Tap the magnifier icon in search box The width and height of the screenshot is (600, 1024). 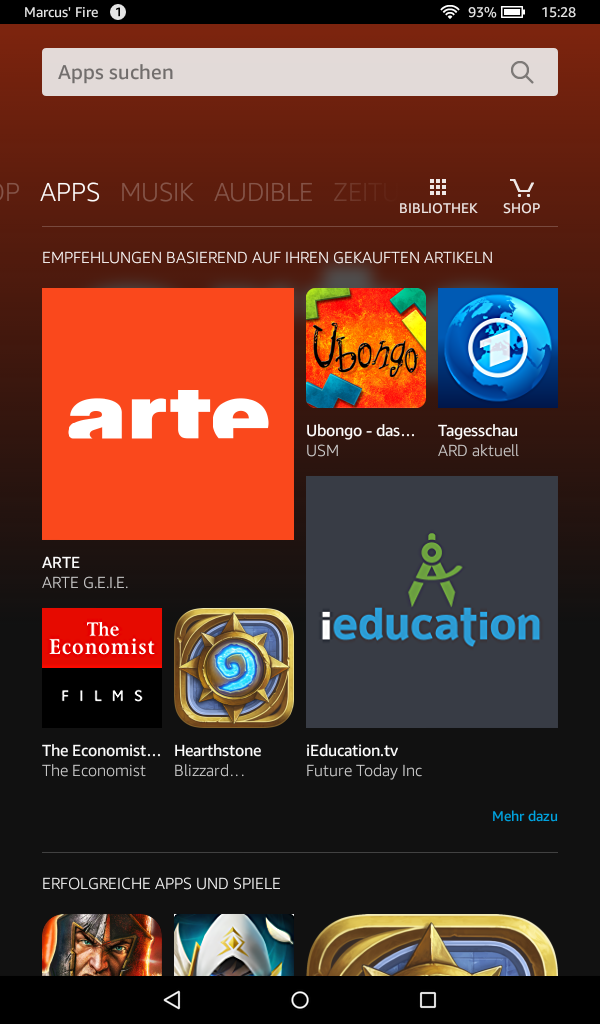coord(522,72)
